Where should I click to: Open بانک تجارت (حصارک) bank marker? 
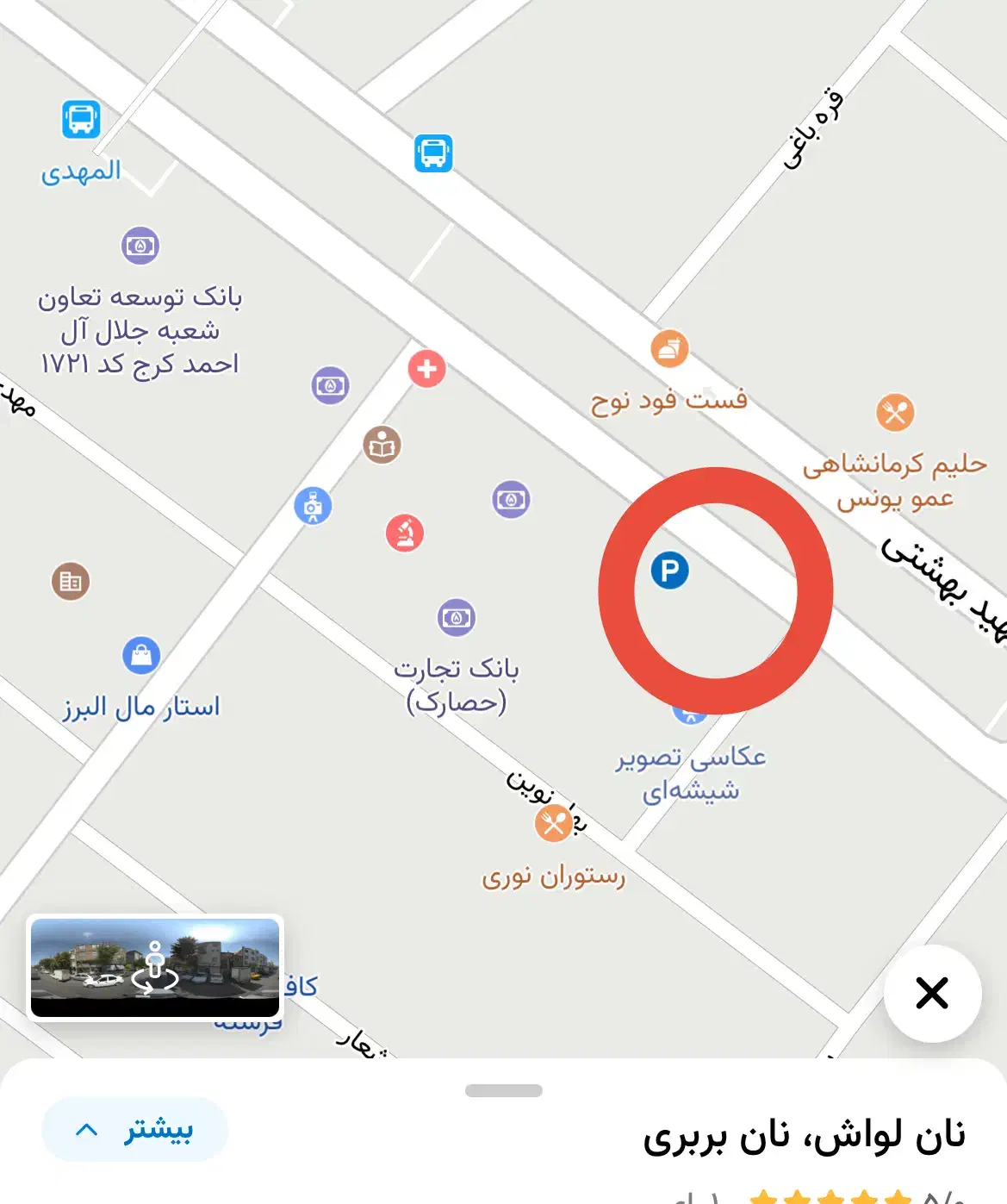tap(457, 617)
